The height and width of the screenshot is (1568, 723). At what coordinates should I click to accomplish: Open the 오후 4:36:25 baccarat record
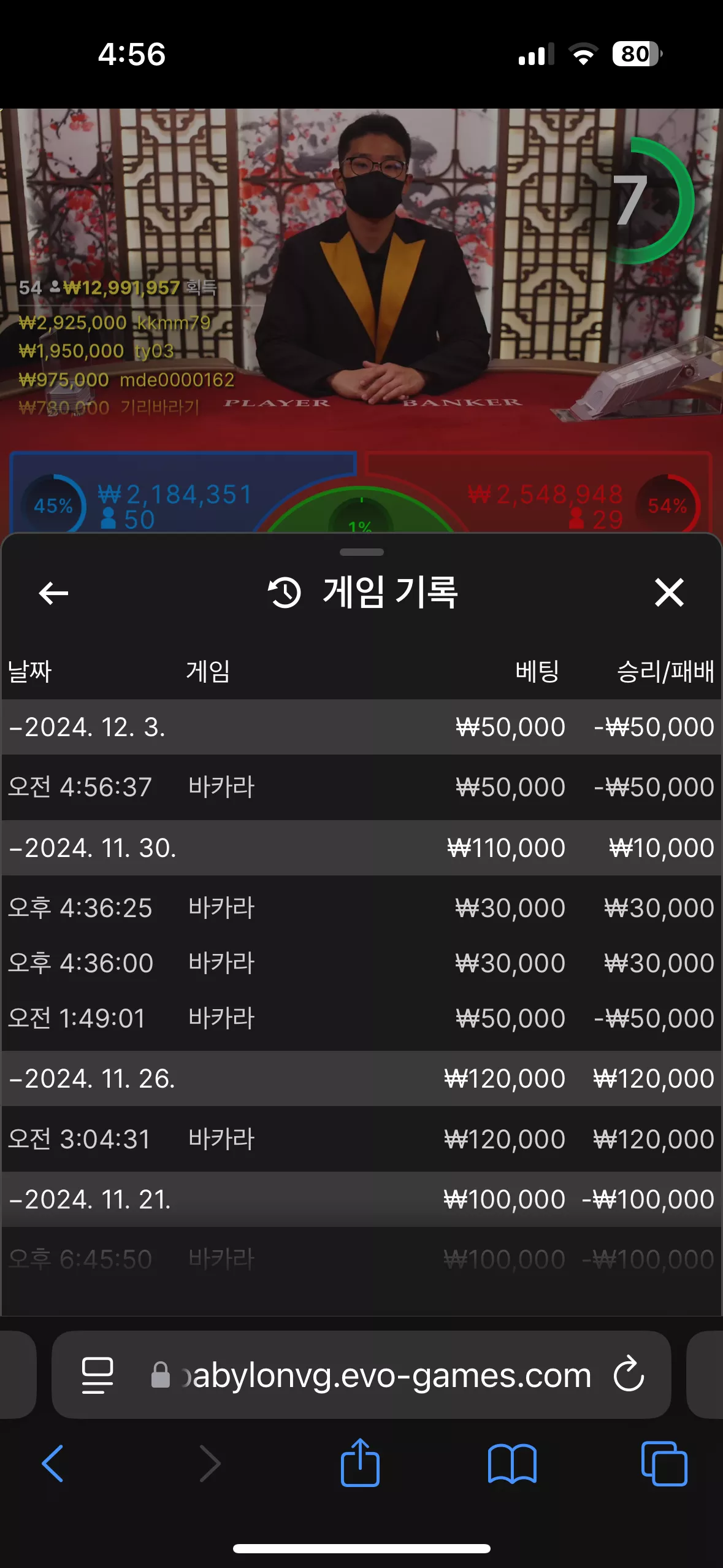(x=361, y=908)
